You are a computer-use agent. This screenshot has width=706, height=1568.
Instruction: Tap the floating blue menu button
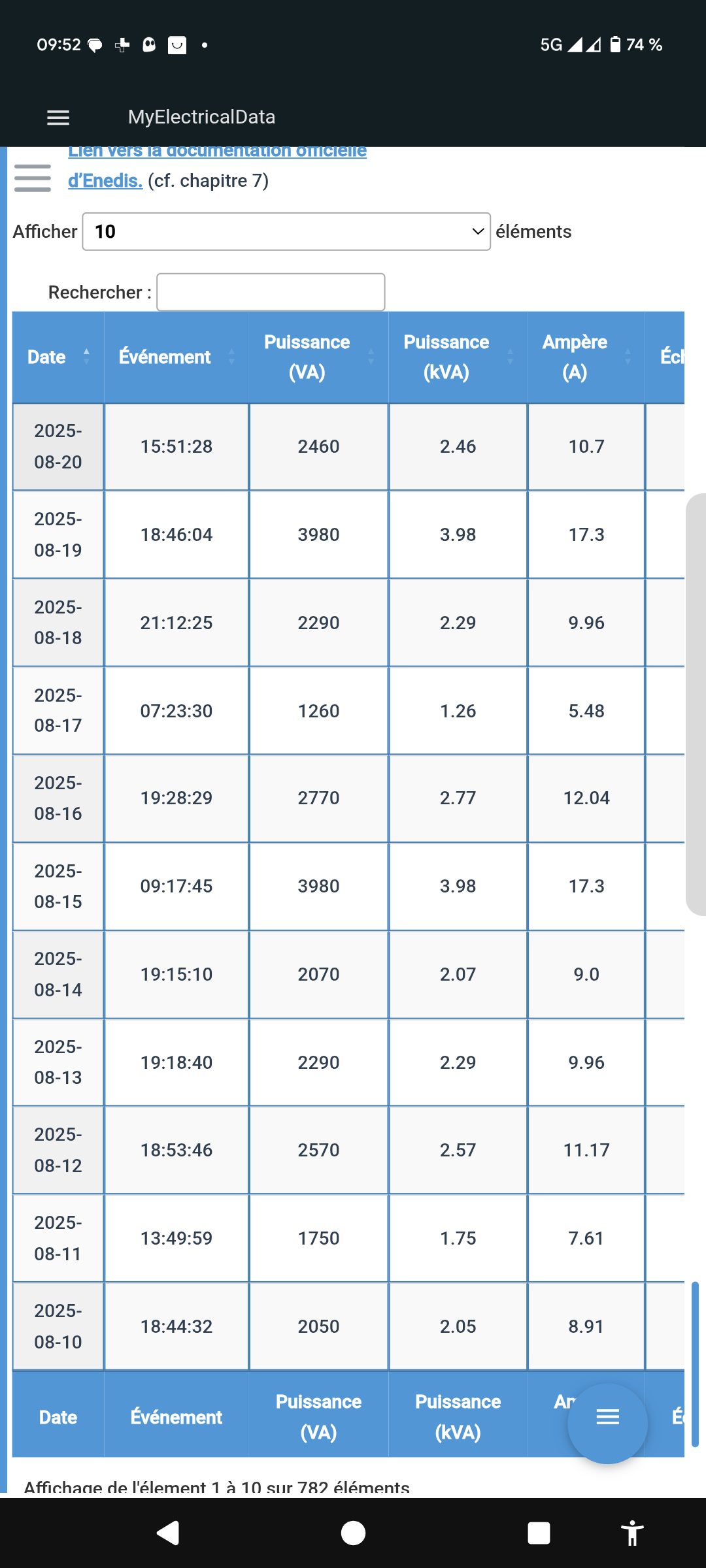tap(607, 1416)
